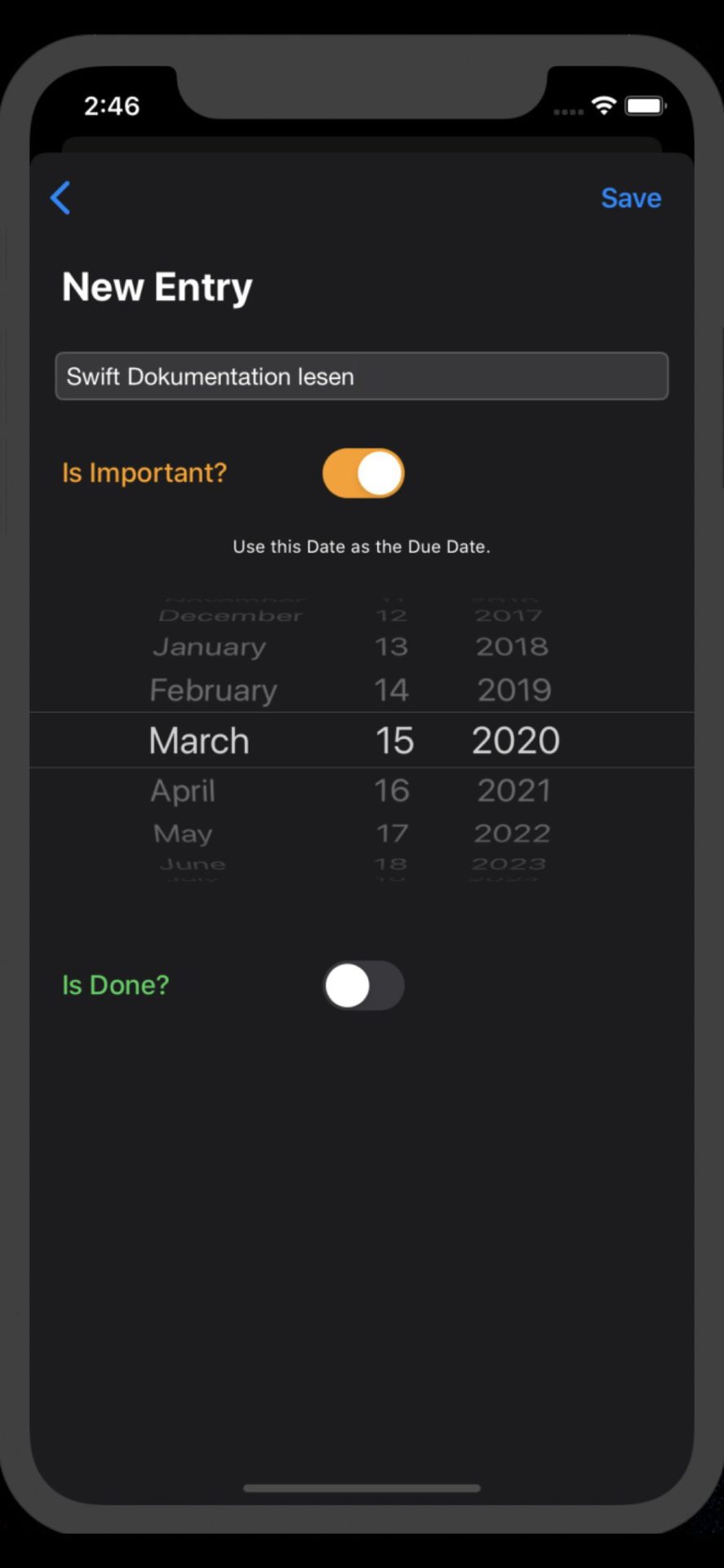Image resolution: width=724 pixels, height=1568 pixels.
Task: Select day 14 on the day wheel
Action: (x=391, y=690)
